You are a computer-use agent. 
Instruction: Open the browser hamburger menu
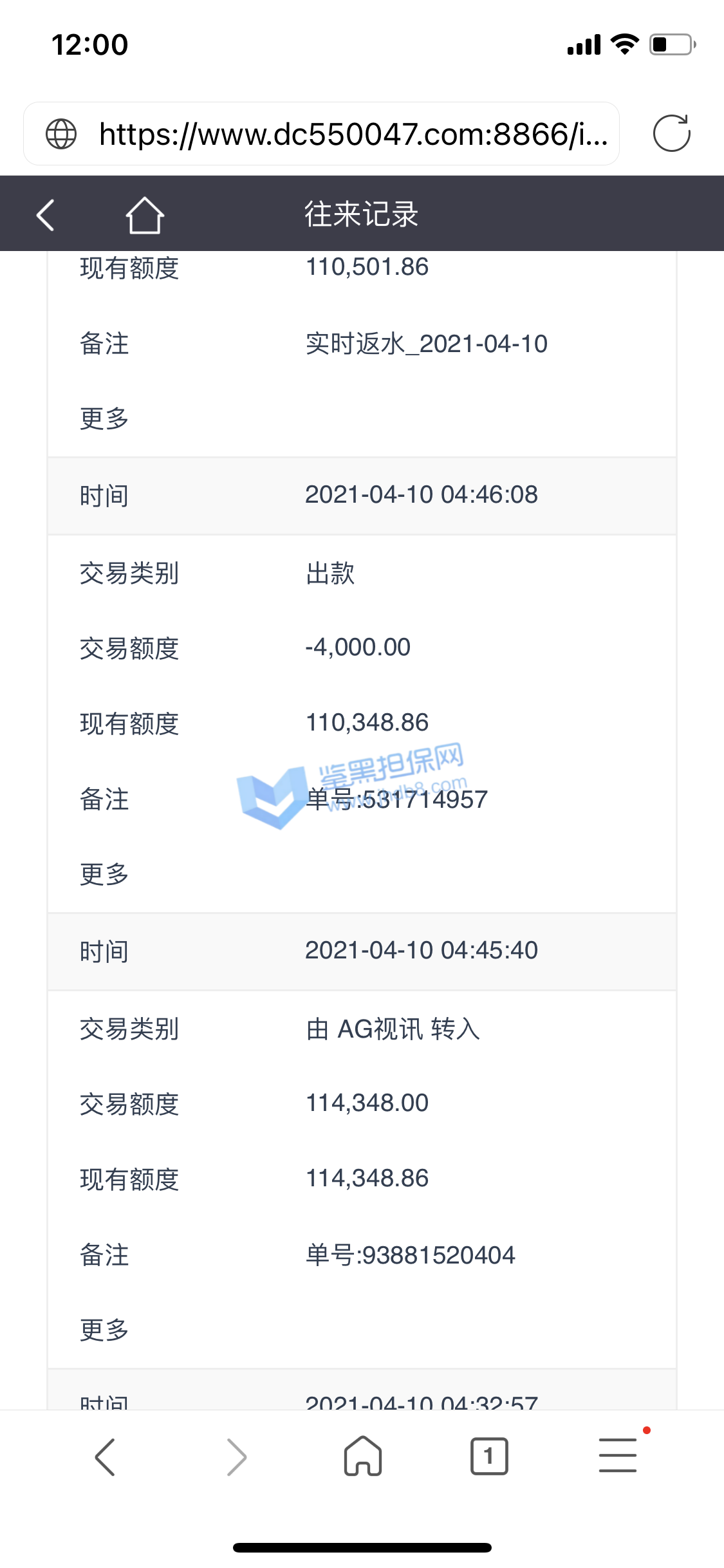618,1455
